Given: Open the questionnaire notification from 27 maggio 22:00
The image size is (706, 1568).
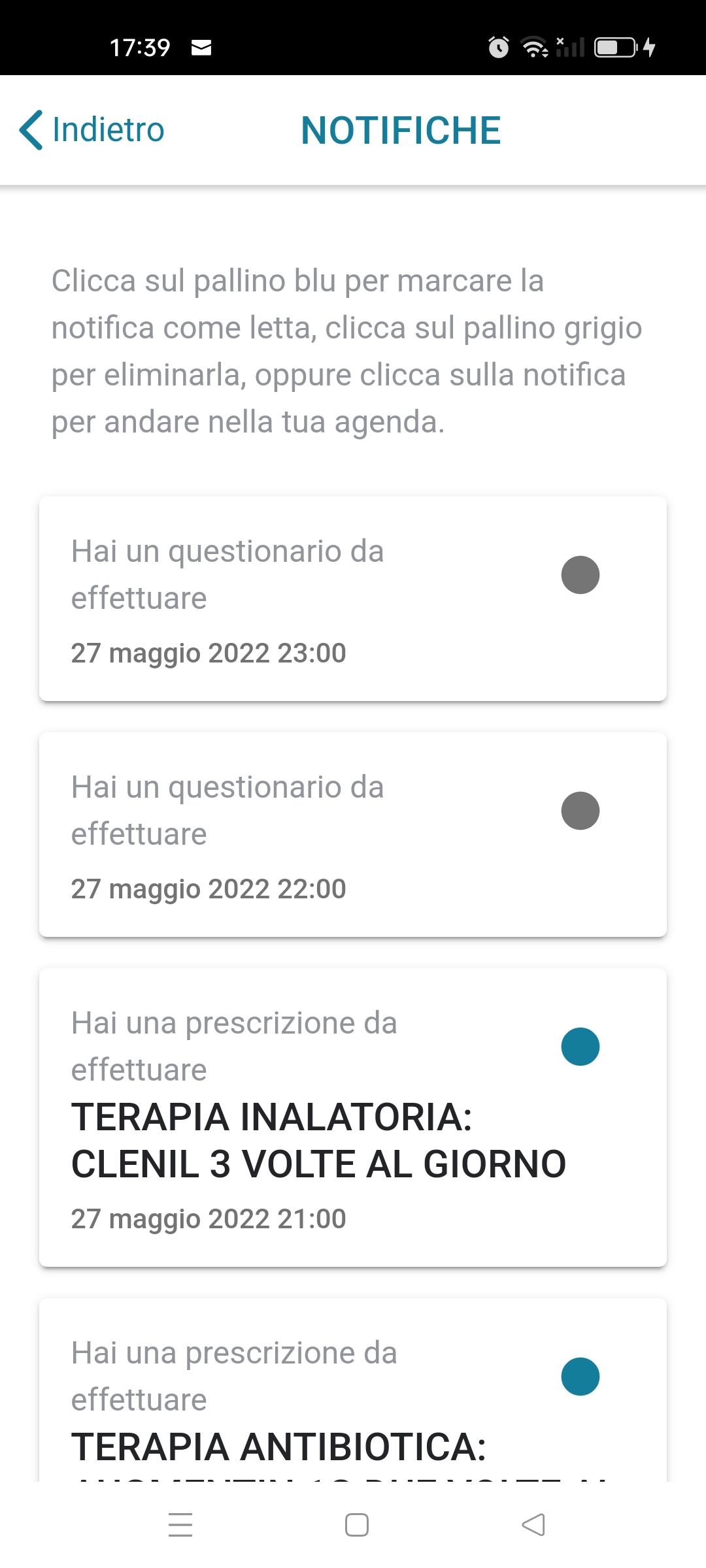Looking at the screenshot, I should tap(353, 834).
